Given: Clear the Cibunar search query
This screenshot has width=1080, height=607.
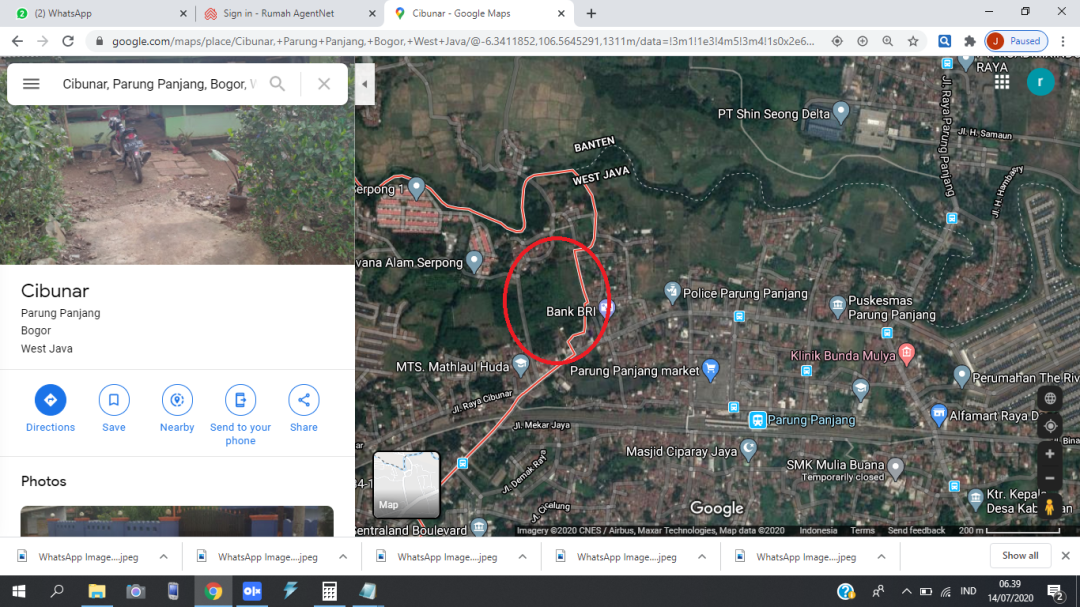Looking at the screenshot, I should click(324, 84).
